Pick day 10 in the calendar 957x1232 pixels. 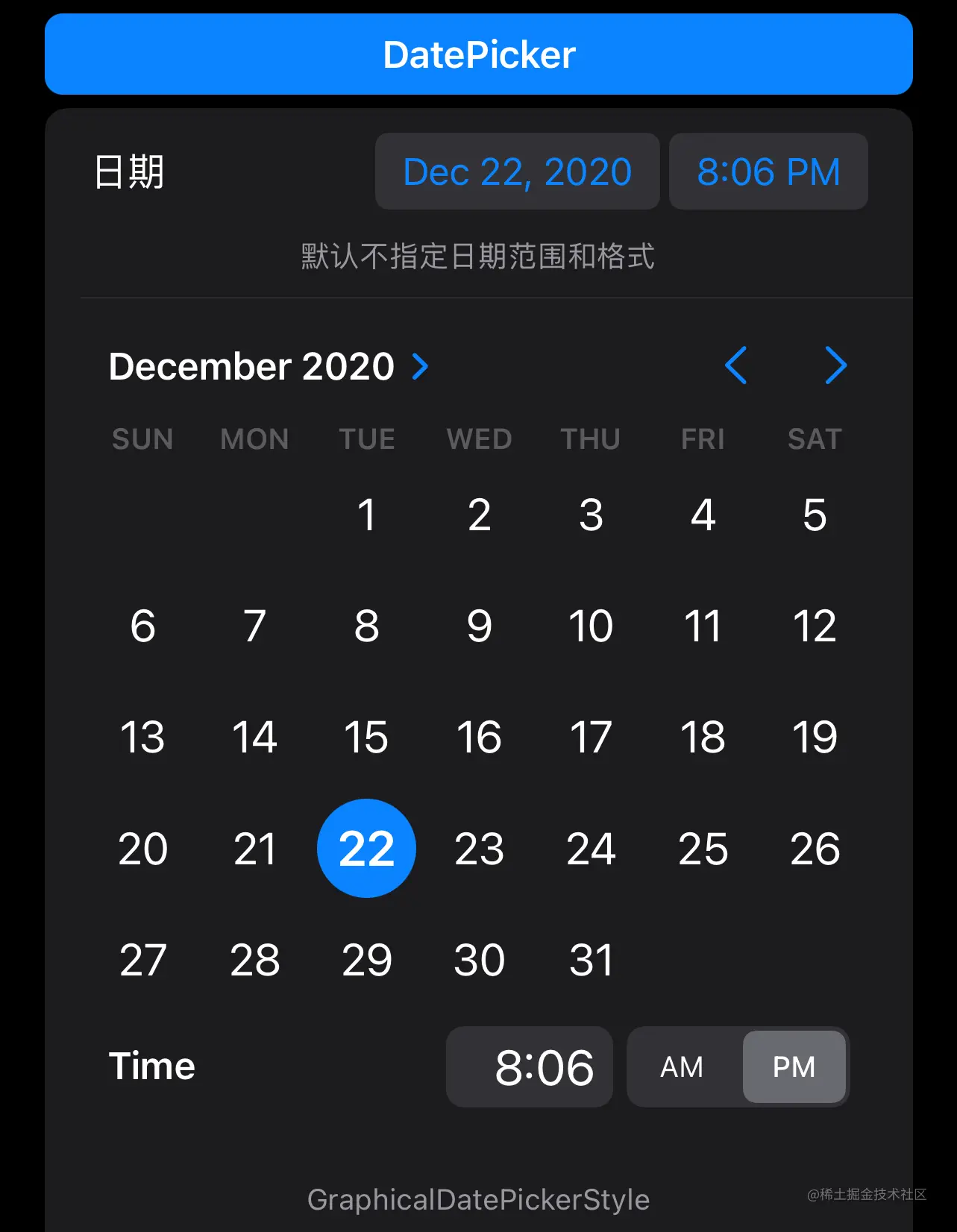(591, 626)
